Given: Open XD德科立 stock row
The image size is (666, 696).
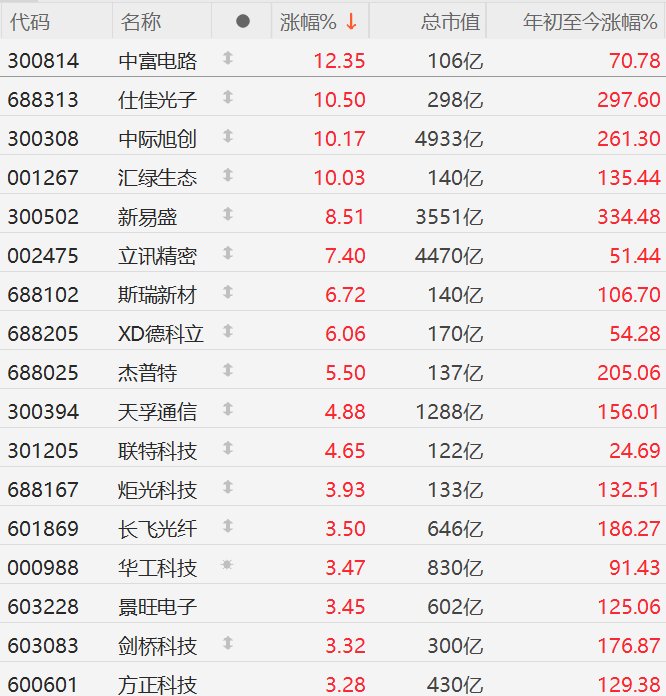Looking at the screenshot, I should pos(160,334).
